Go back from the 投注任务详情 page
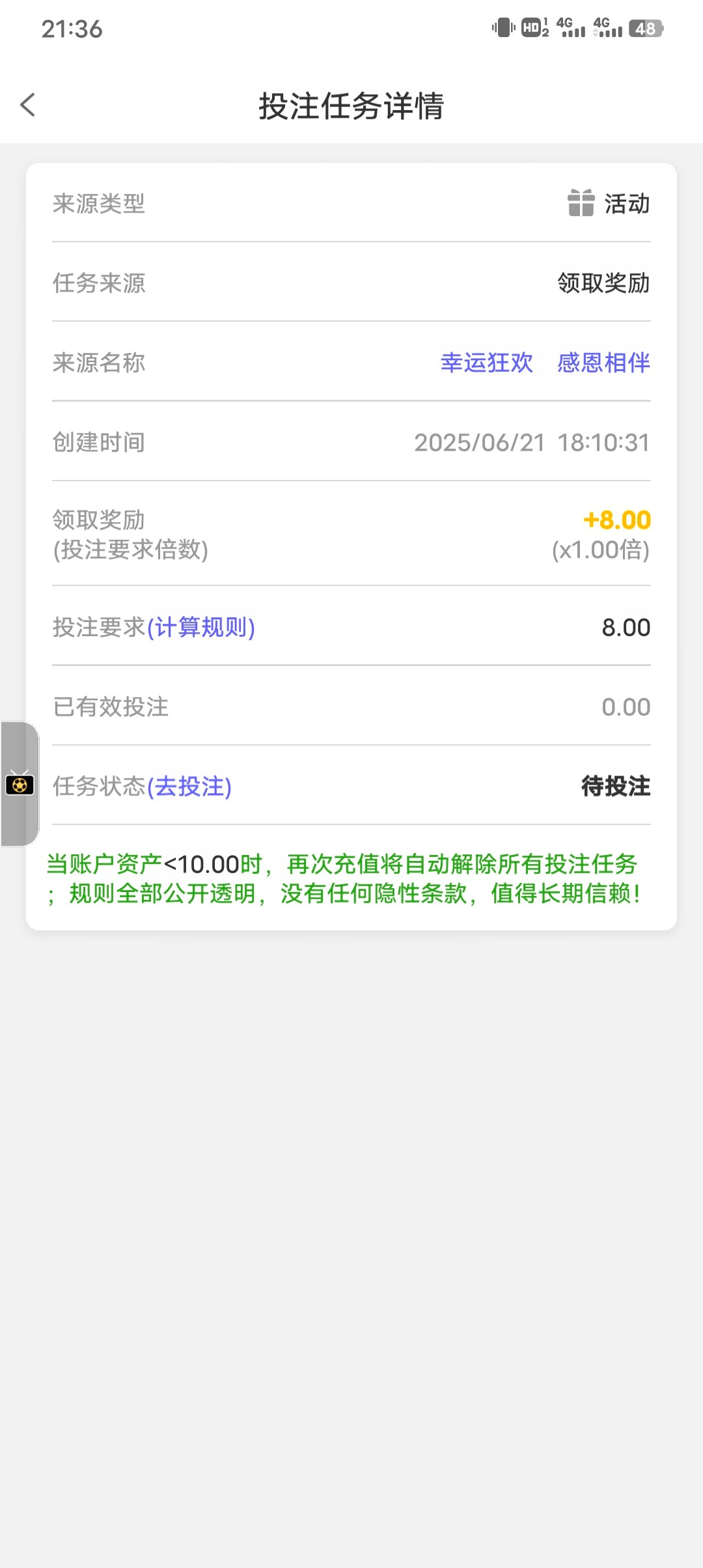 (x=28, y=105)
